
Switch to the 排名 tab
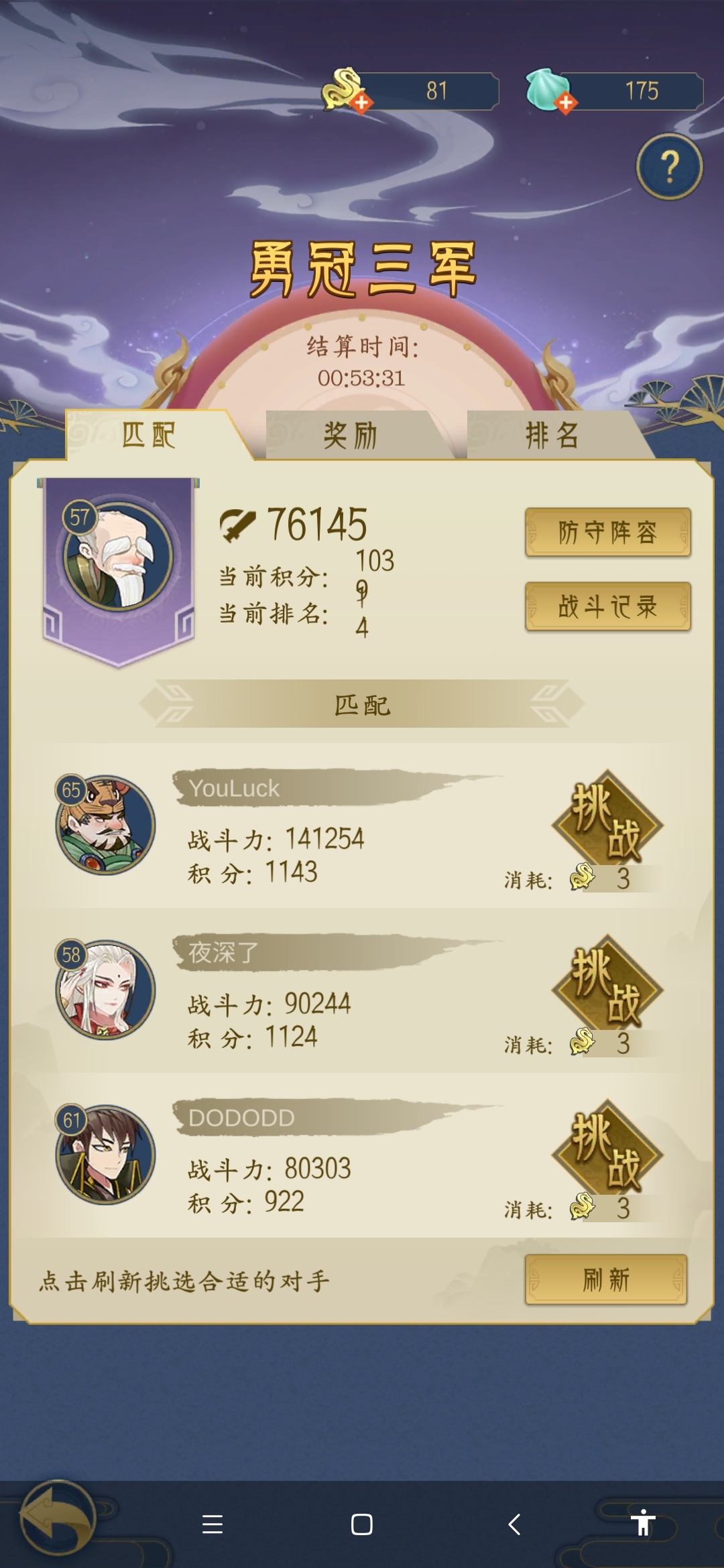[552, 436]
